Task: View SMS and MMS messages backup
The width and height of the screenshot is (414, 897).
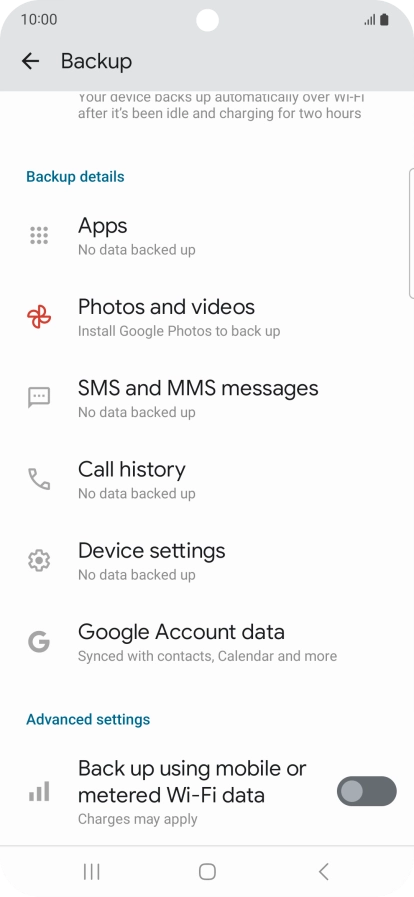Action: [207, 398]
